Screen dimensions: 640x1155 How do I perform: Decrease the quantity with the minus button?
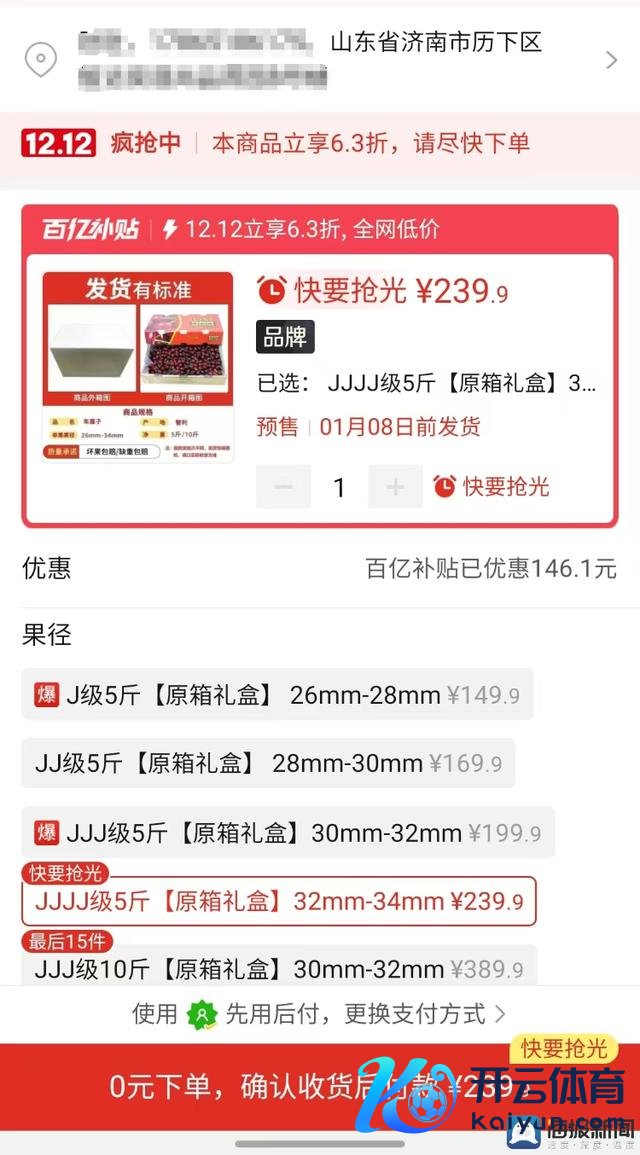(283, 487)
